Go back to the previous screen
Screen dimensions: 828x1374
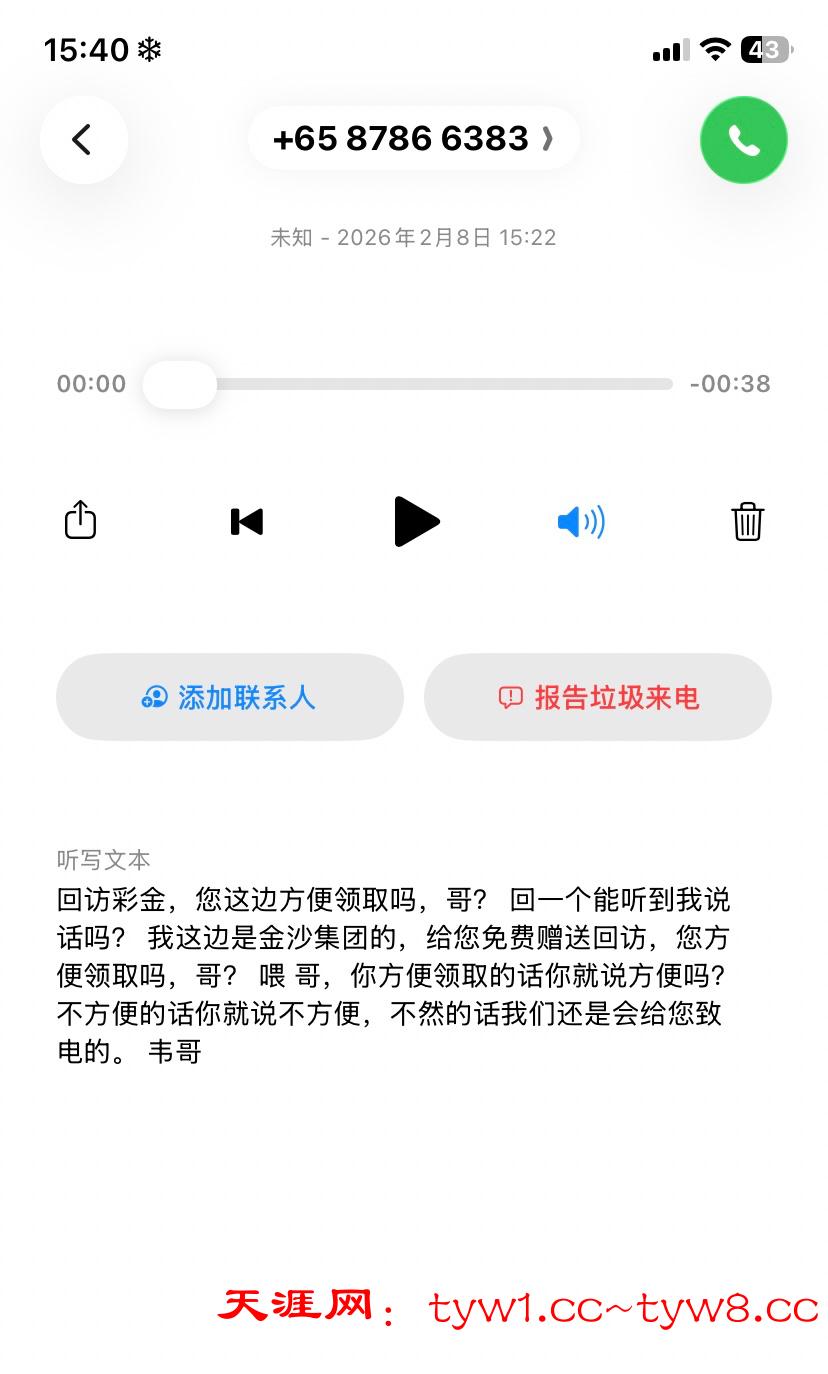(83, 140)
